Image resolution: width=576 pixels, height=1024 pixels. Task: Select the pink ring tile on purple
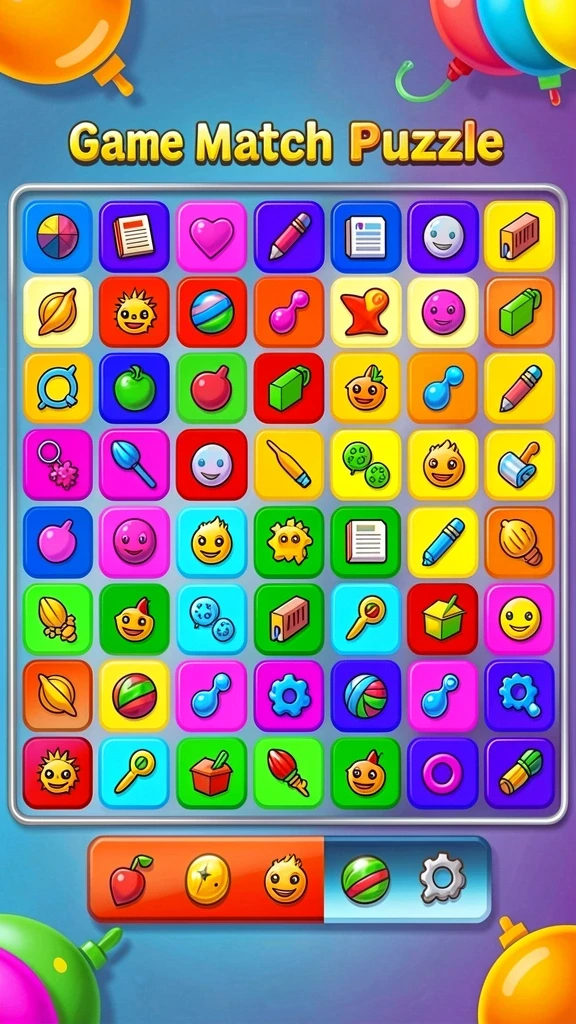pyautogui.click(x=443, y=773)
